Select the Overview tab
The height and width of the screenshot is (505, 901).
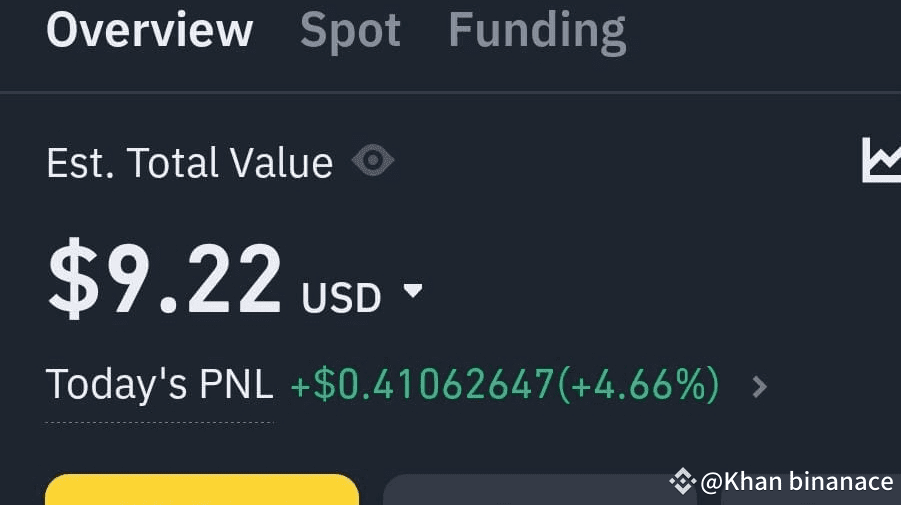tap(149, 29)
